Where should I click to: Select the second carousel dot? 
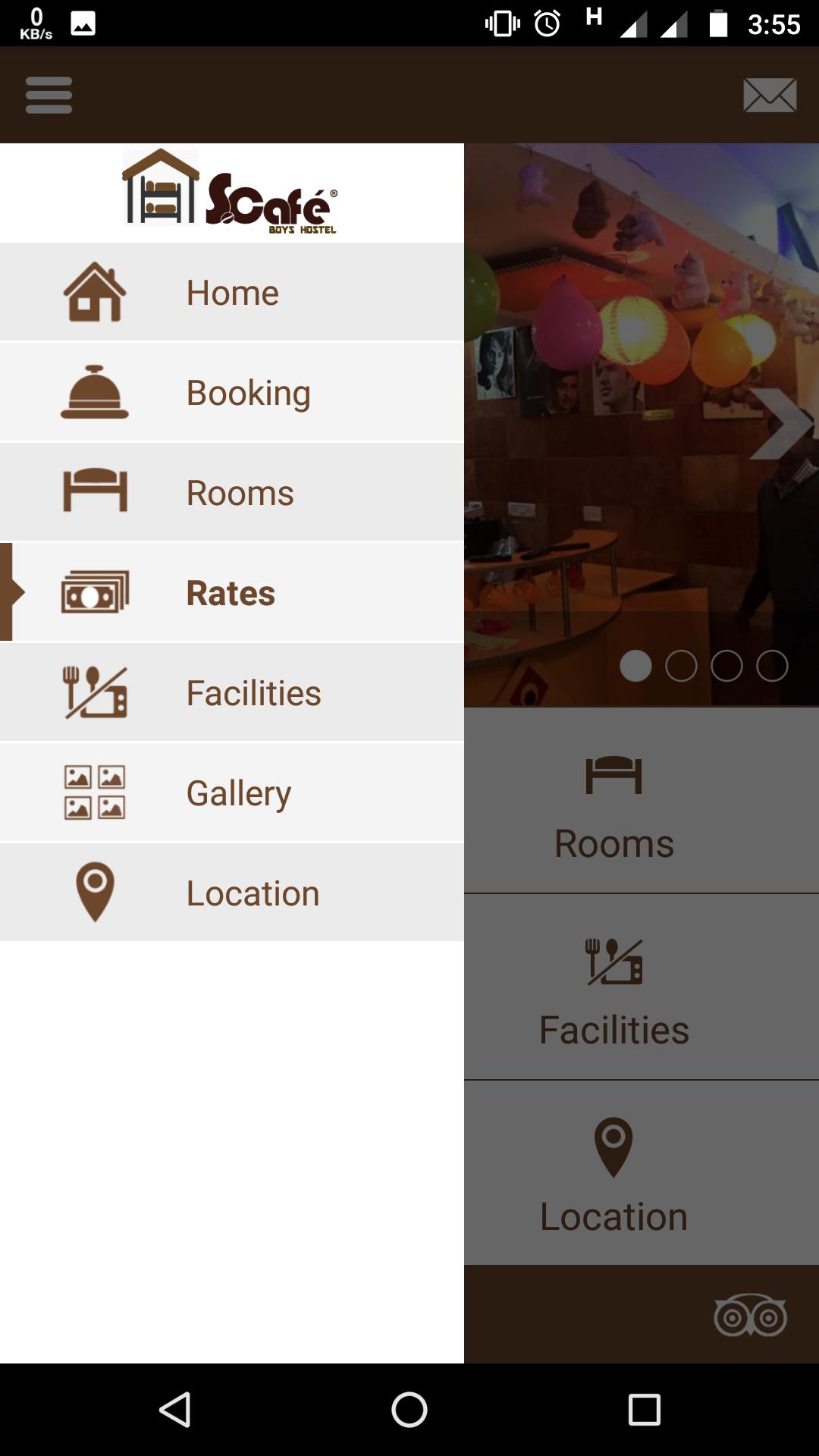point(682,667)
